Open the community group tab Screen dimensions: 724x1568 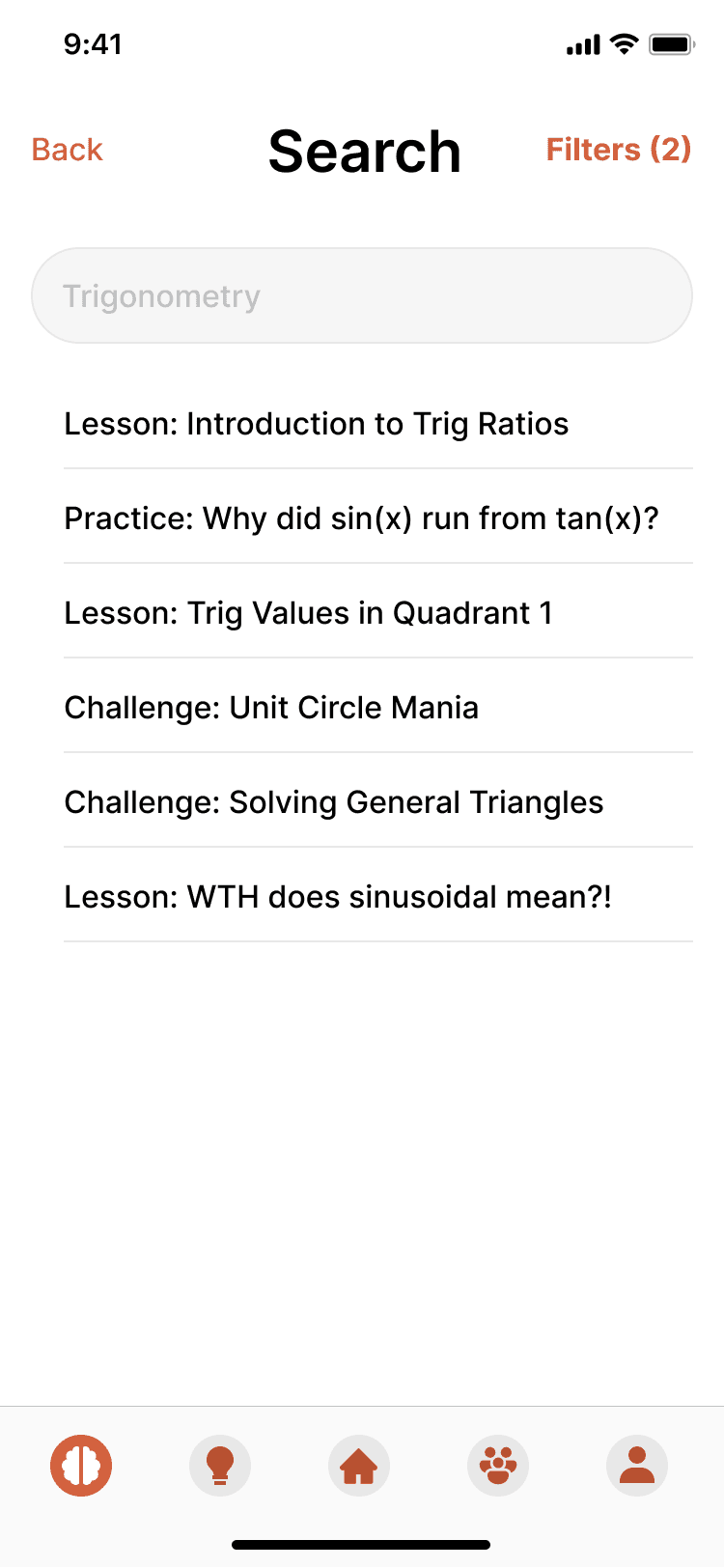coord(498,1466)
